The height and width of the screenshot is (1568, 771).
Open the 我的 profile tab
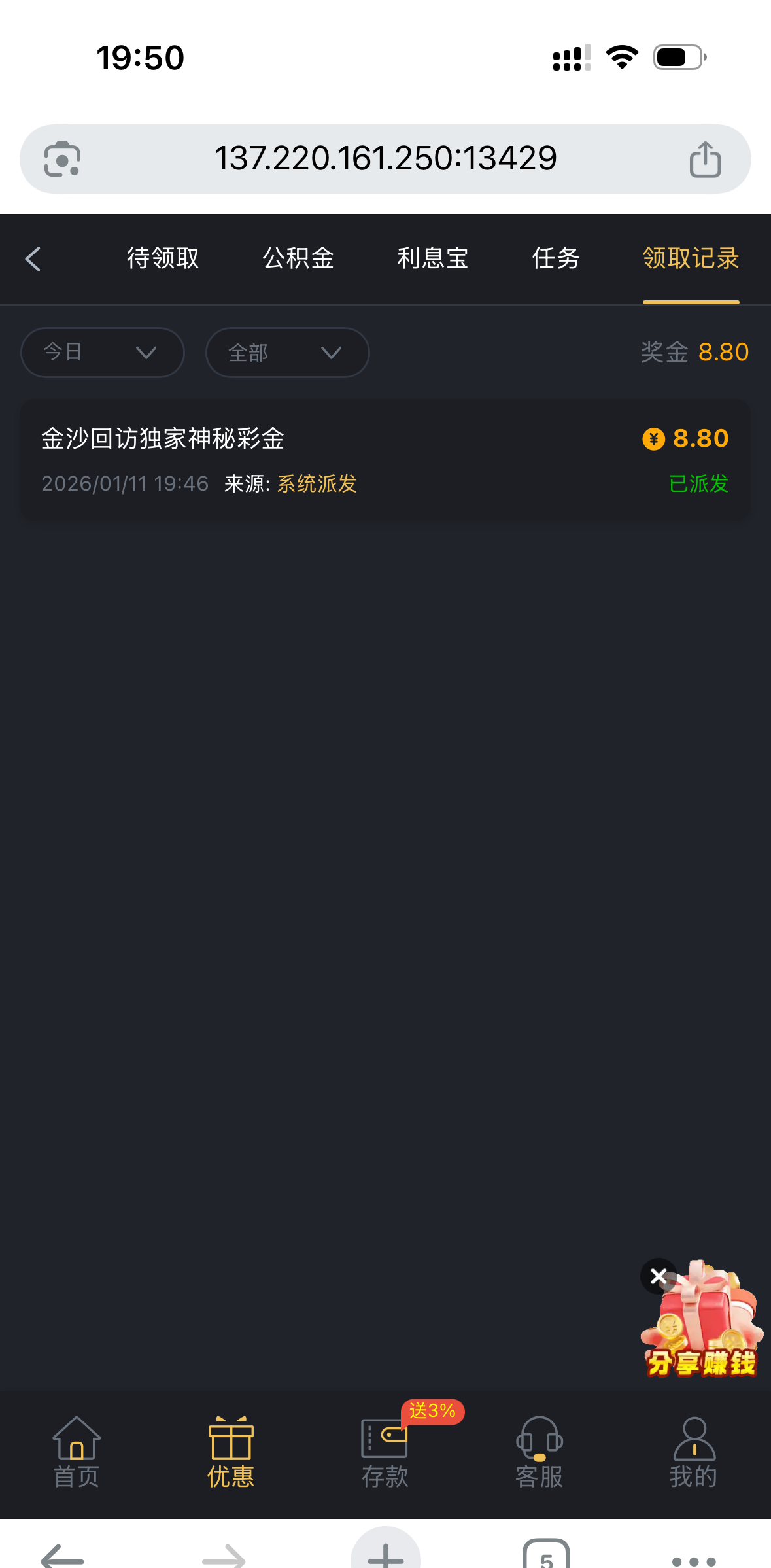pos(694,1452)
